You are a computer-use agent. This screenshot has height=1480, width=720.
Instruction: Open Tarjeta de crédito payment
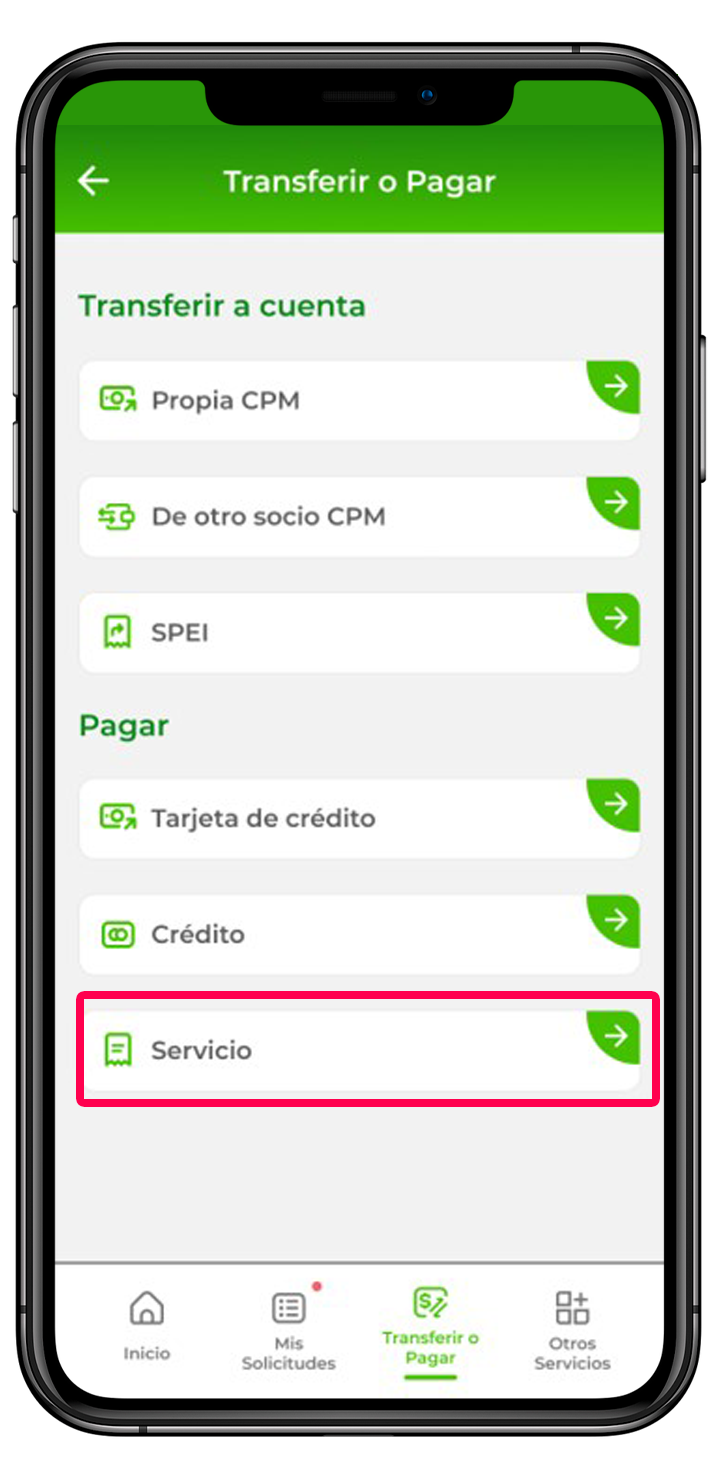[358, 819]
